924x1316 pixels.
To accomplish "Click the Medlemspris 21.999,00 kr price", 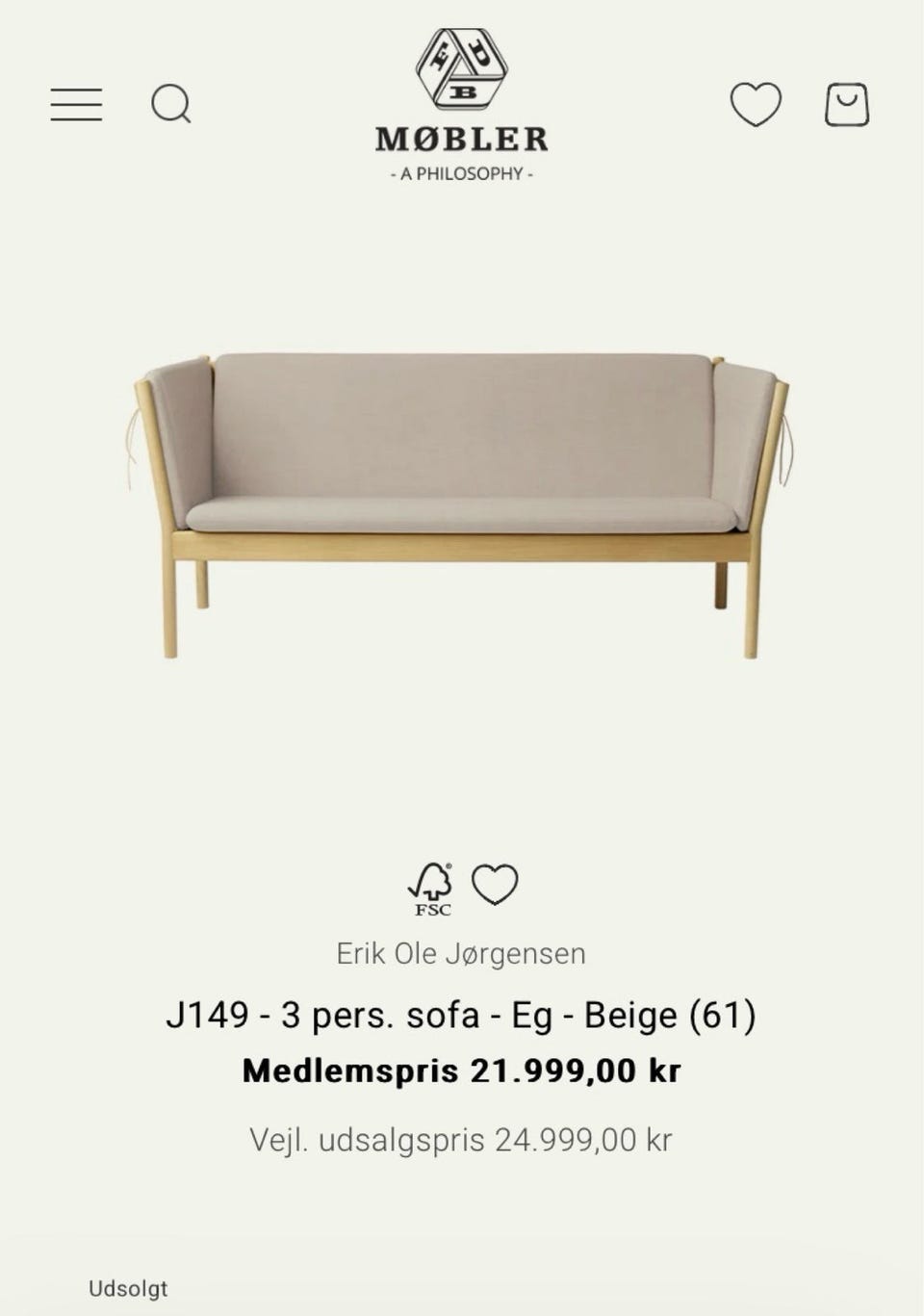I will (x=462, y=1069).
